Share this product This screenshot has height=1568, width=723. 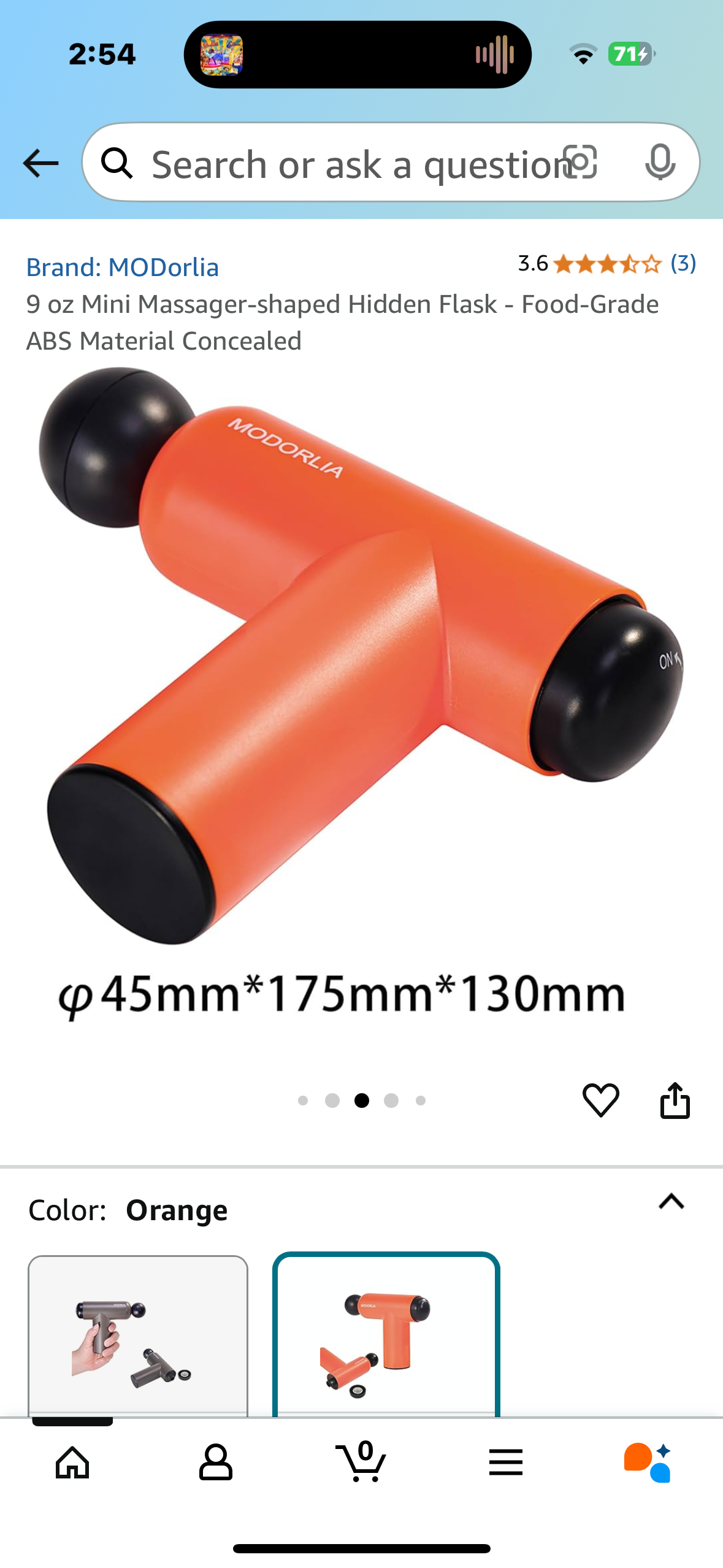coord(675,1099)
